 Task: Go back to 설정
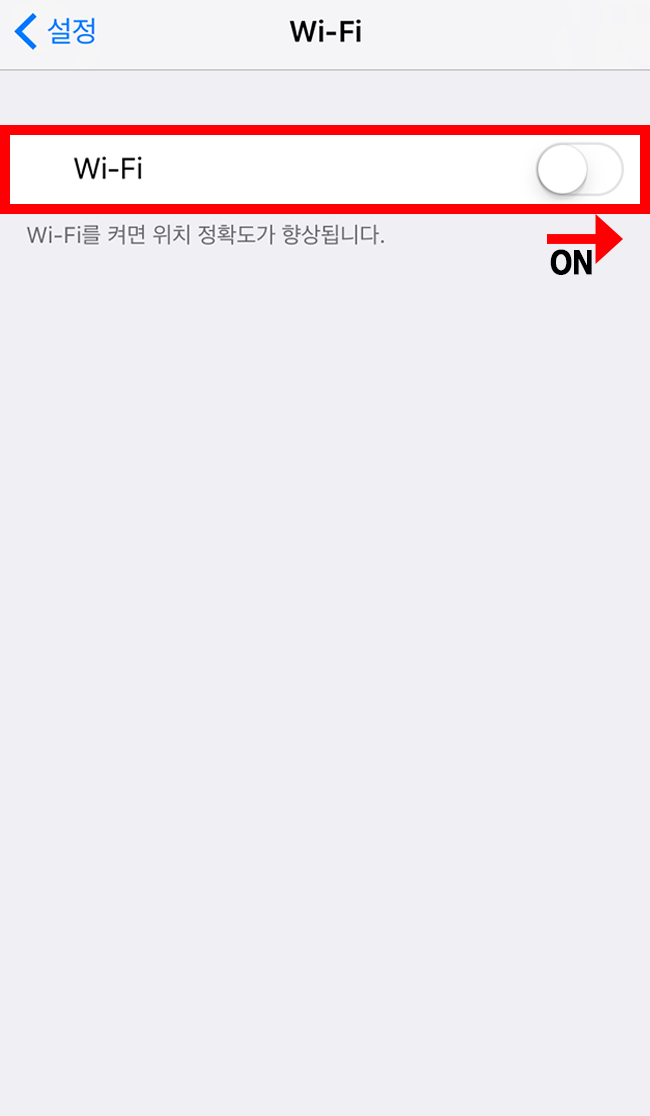[x=56, y=32]
